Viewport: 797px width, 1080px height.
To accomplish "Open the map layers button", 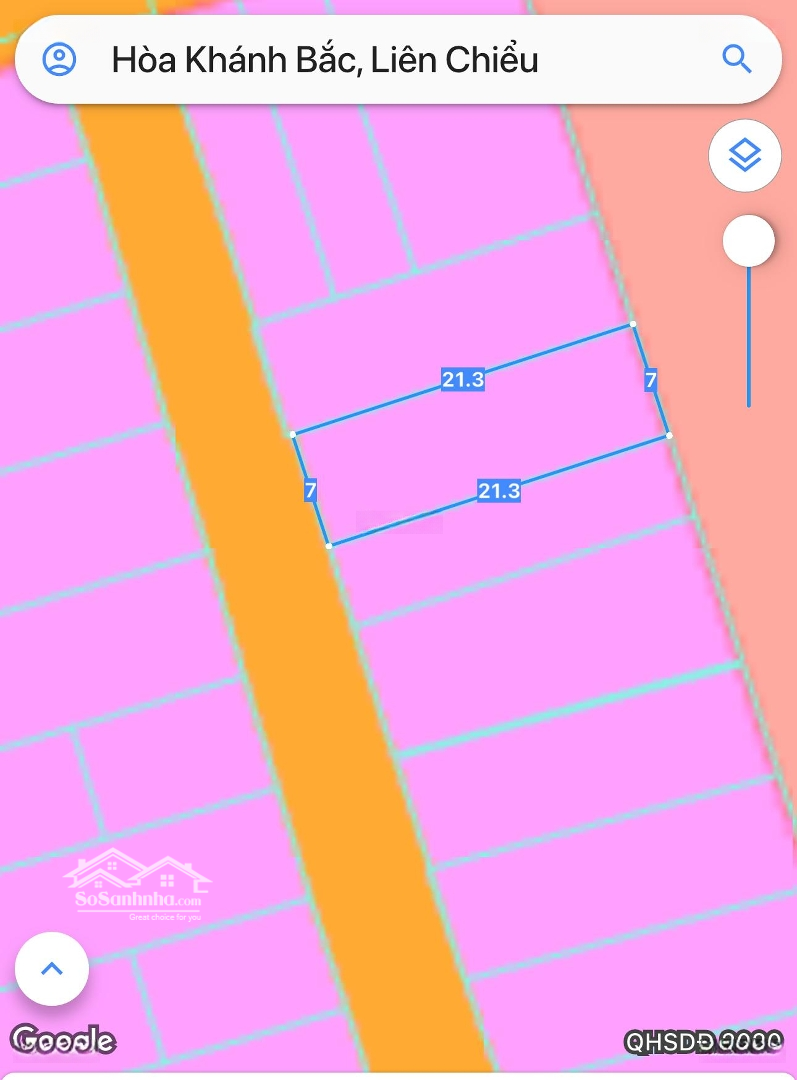I will click(x=745, y=156).
